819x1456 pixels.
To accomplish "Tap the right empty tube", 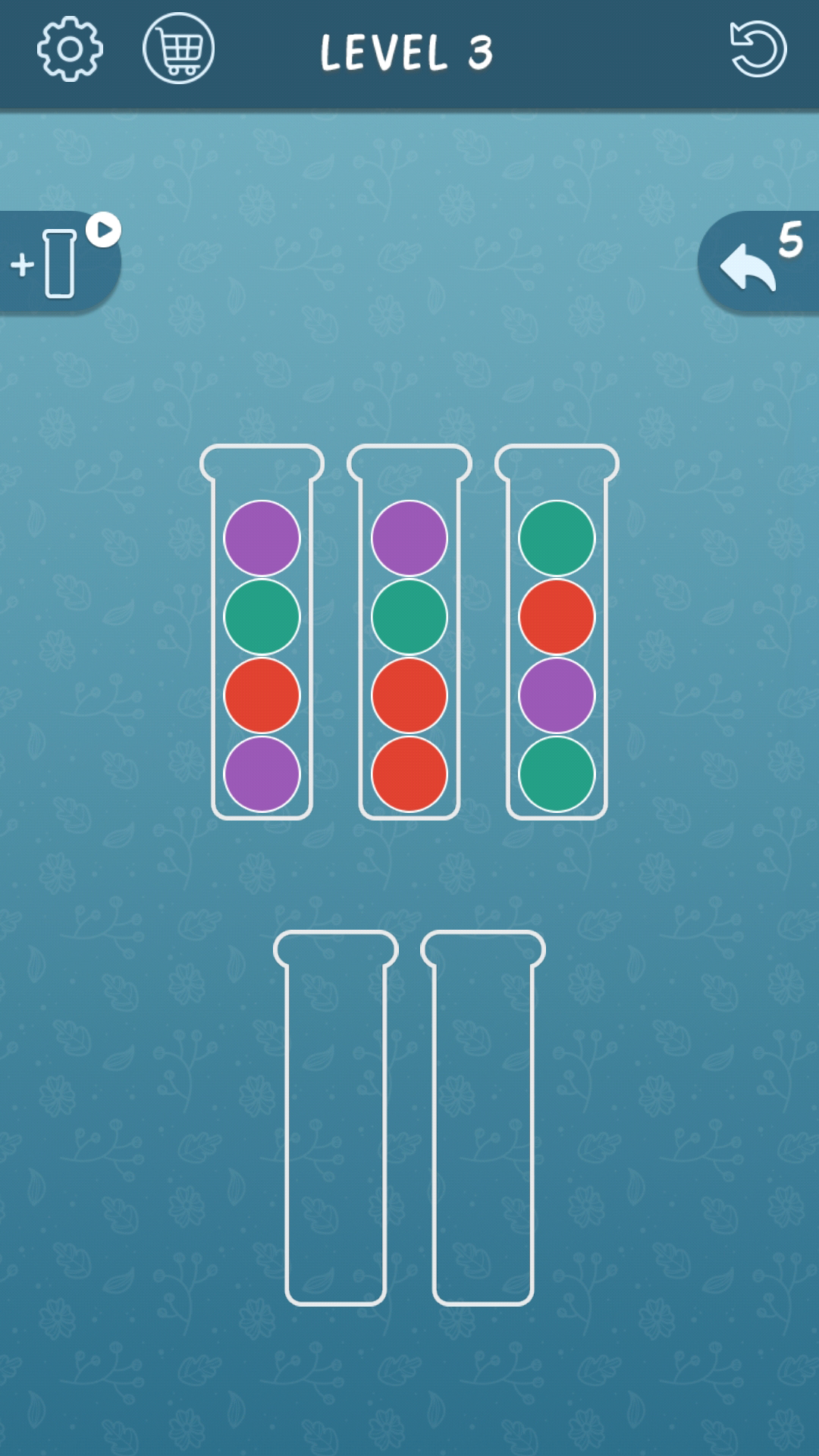I will coord(483,1119).
